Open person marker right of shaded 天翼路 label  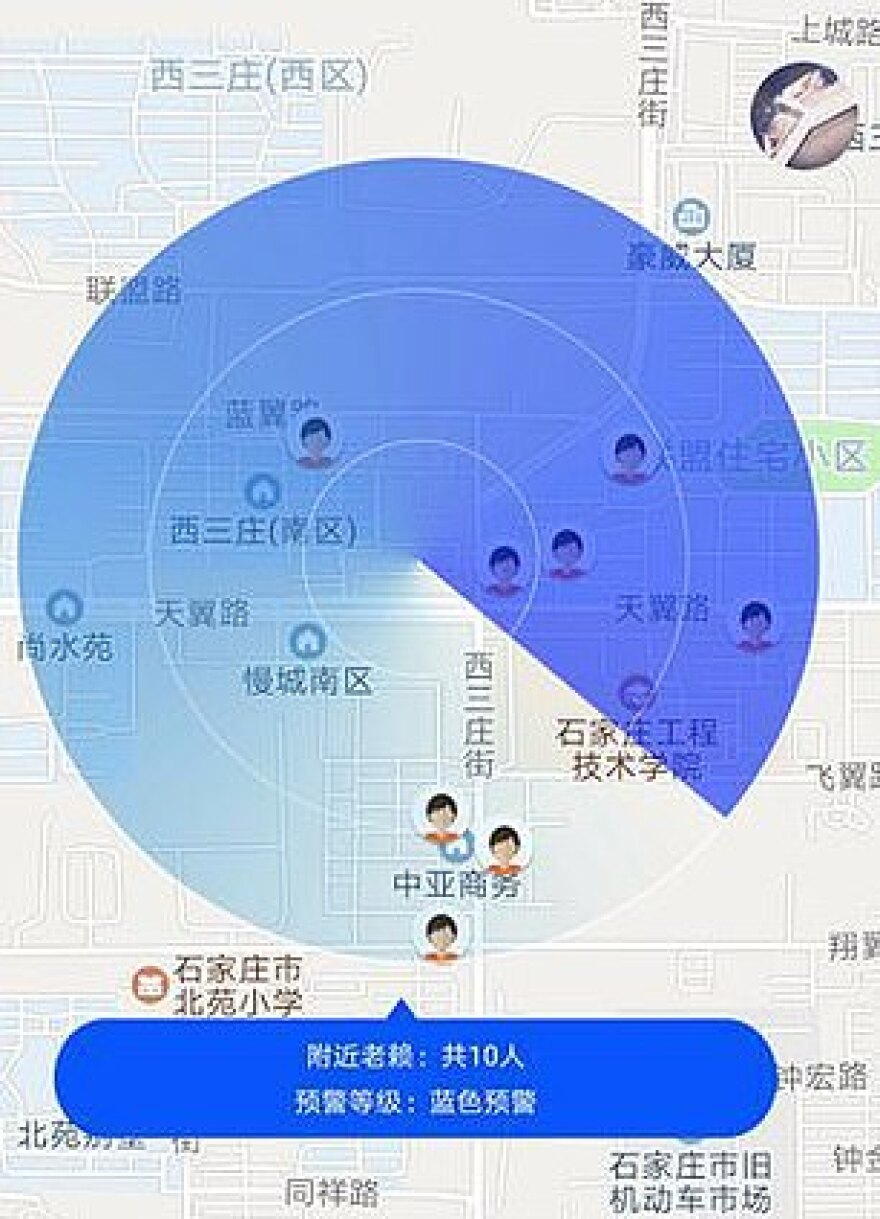(755, 625)
